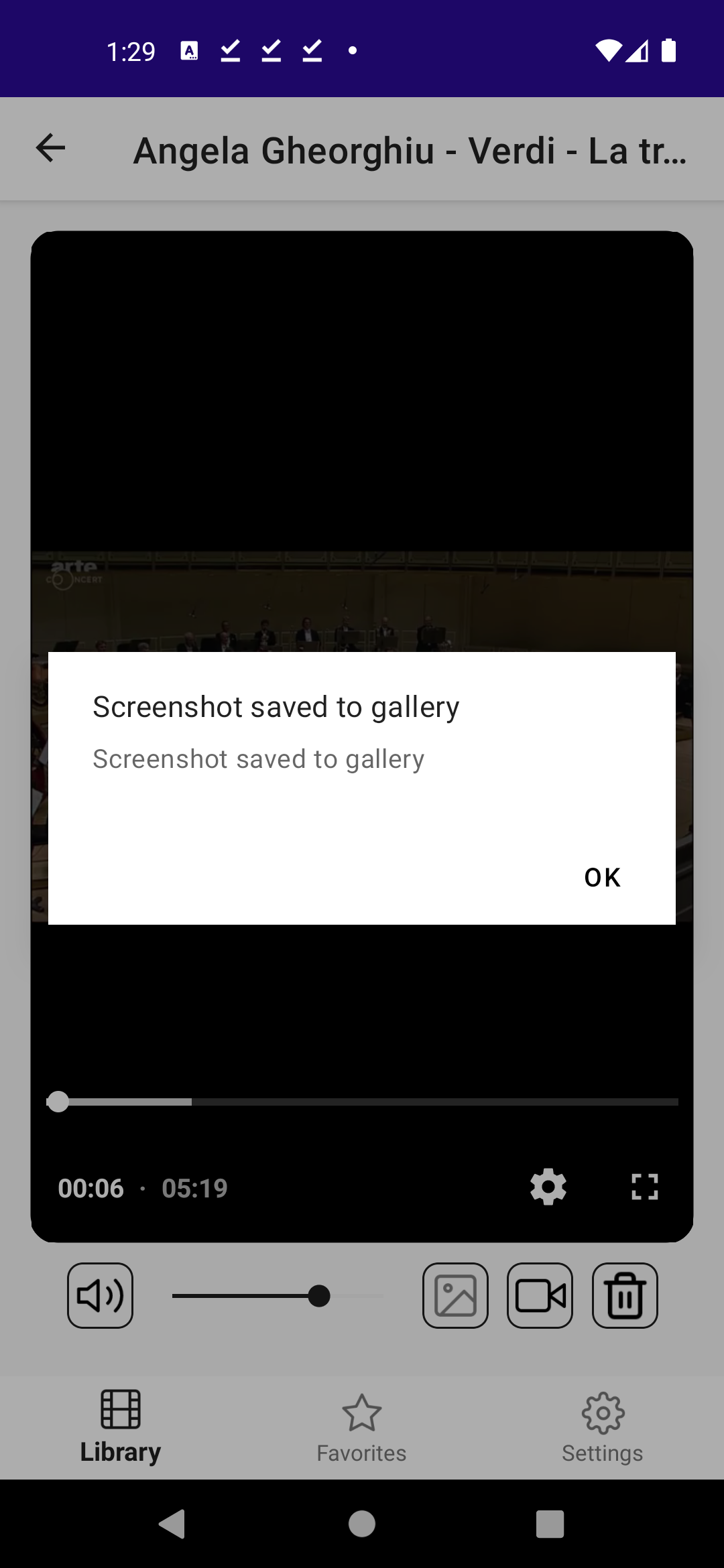Screen dimensions: 724x1568
Task: Delete this video with trash button
Action: coord(625,1295)
